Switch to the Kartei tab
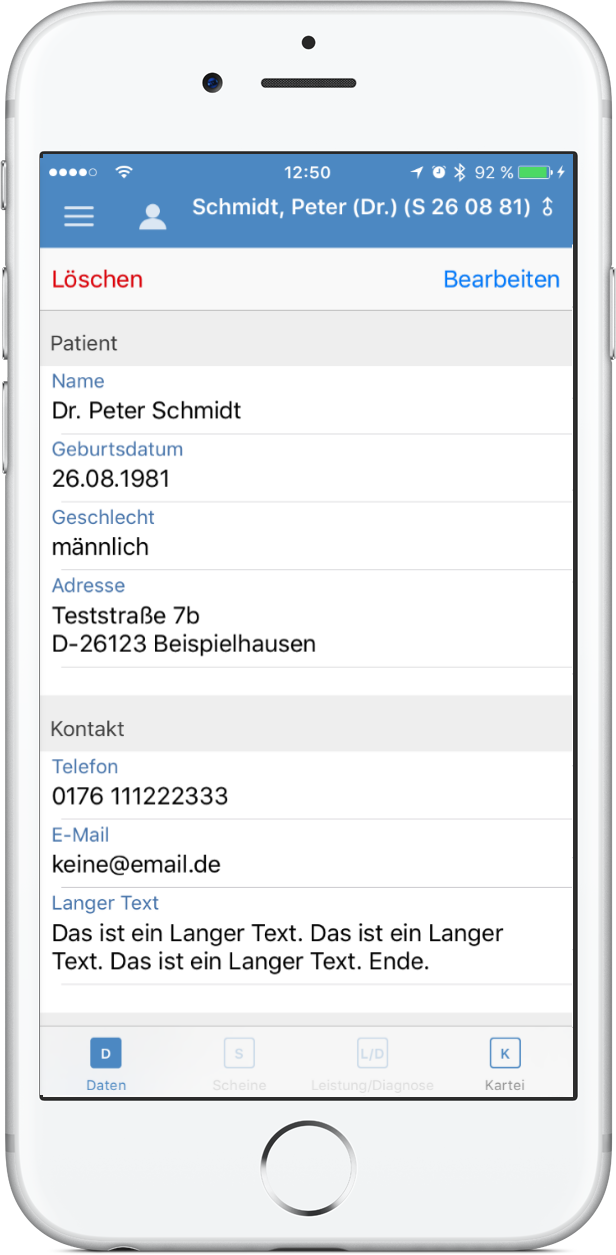This screenshot has width=616, height=1255. point(505,1064)
